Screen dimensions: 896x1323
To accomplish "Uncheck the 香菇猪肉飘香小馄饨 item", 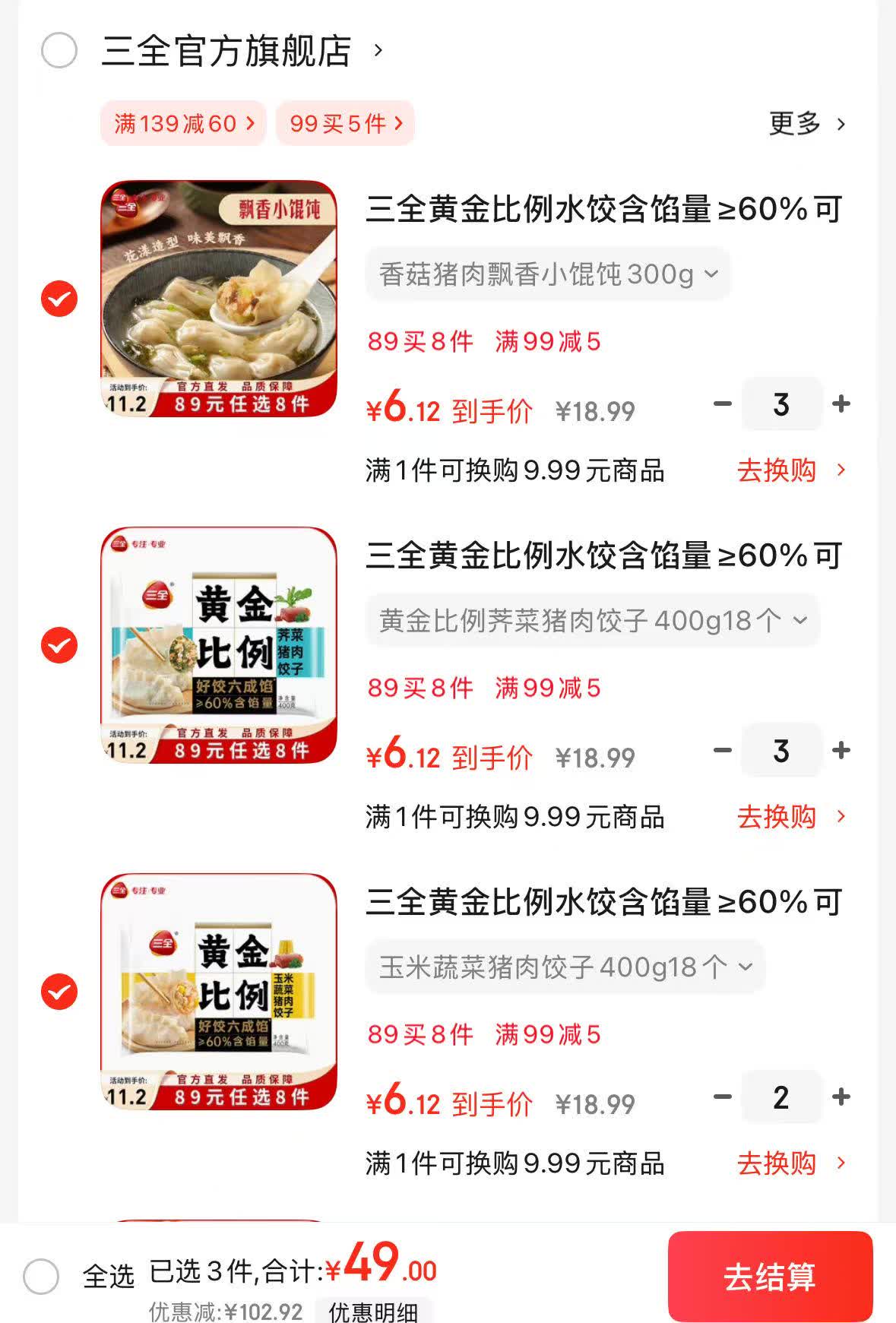I will (x=58, y=299).
